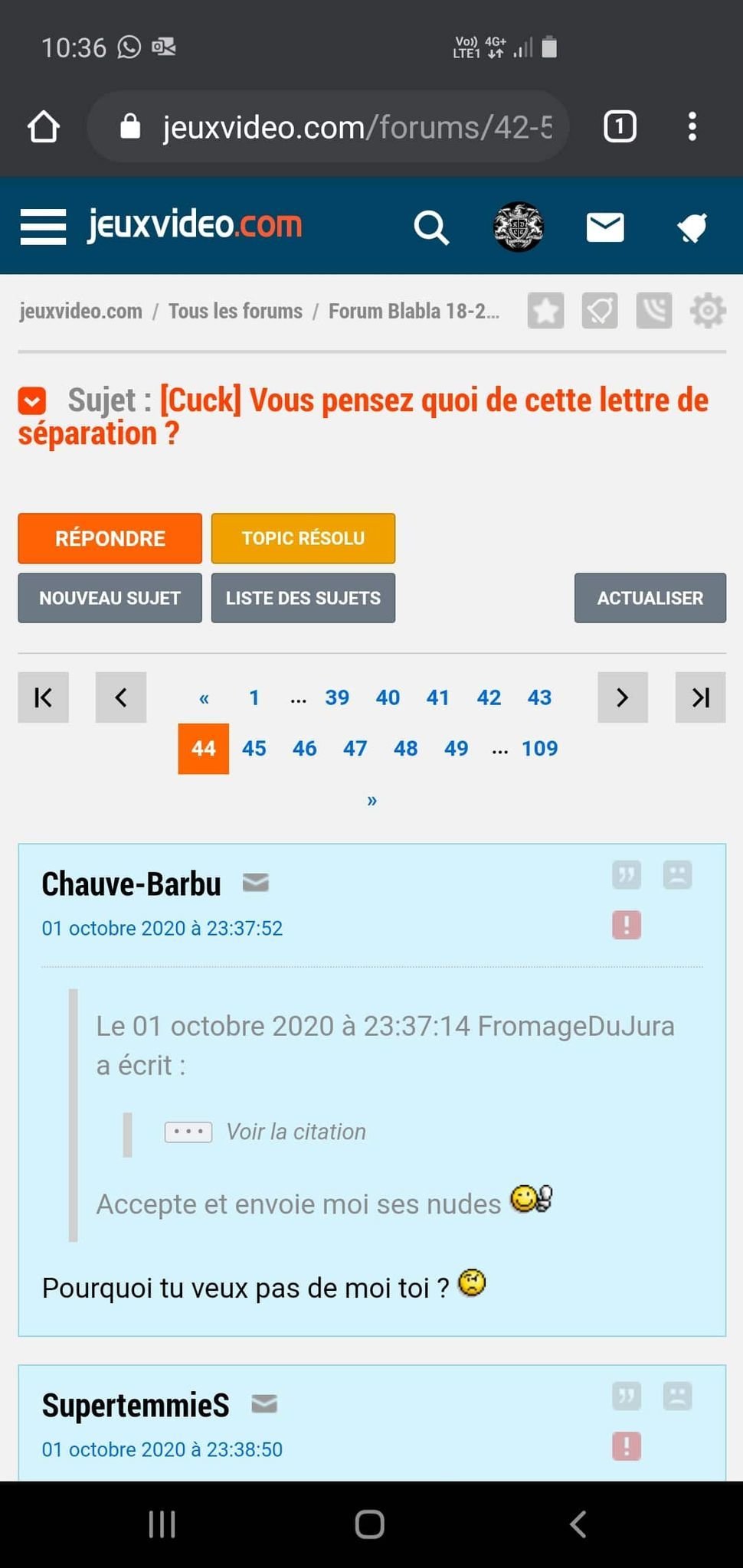Jump to last page 109
743x1568 pixels.
pyautogui.click(x=539, y=748)
